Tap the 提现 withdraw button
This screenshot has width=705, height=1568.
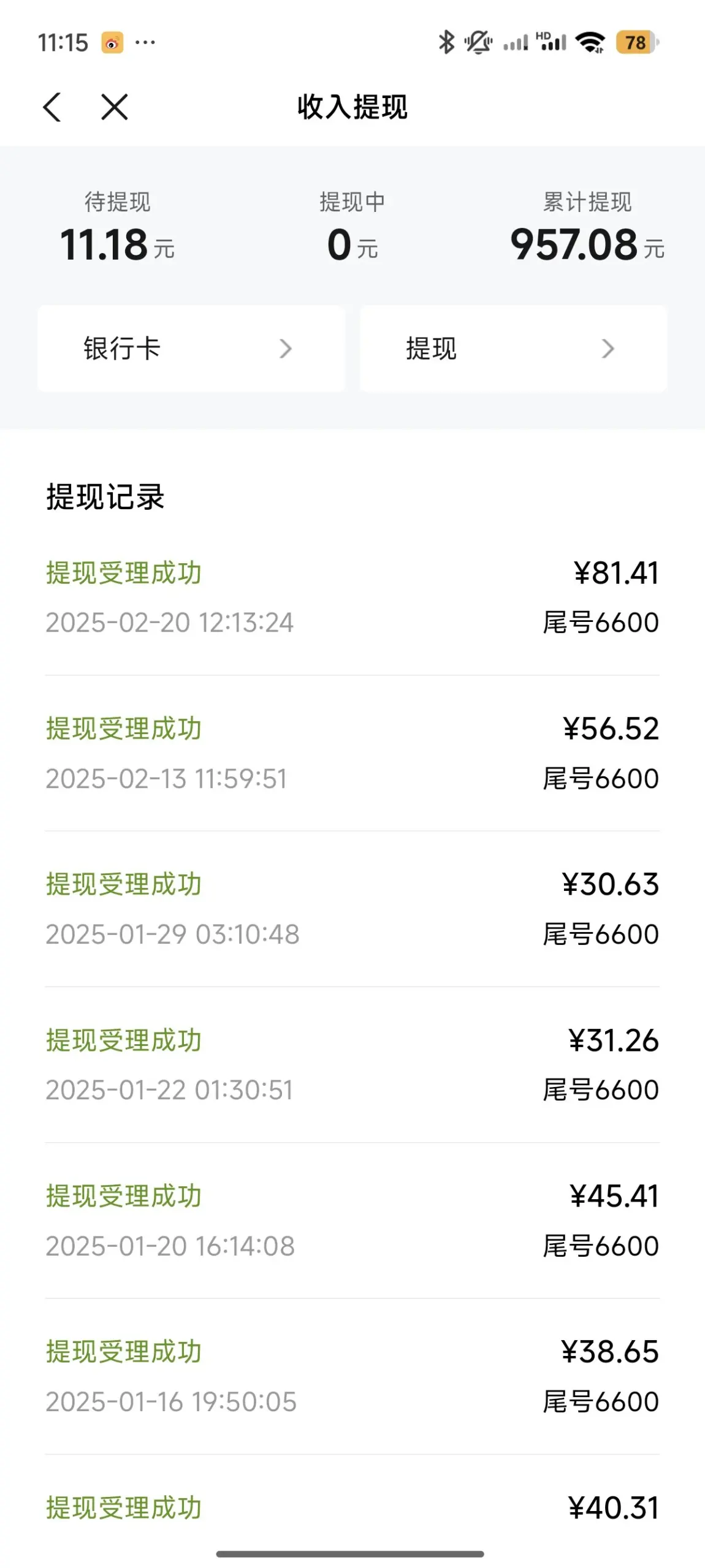514,348
